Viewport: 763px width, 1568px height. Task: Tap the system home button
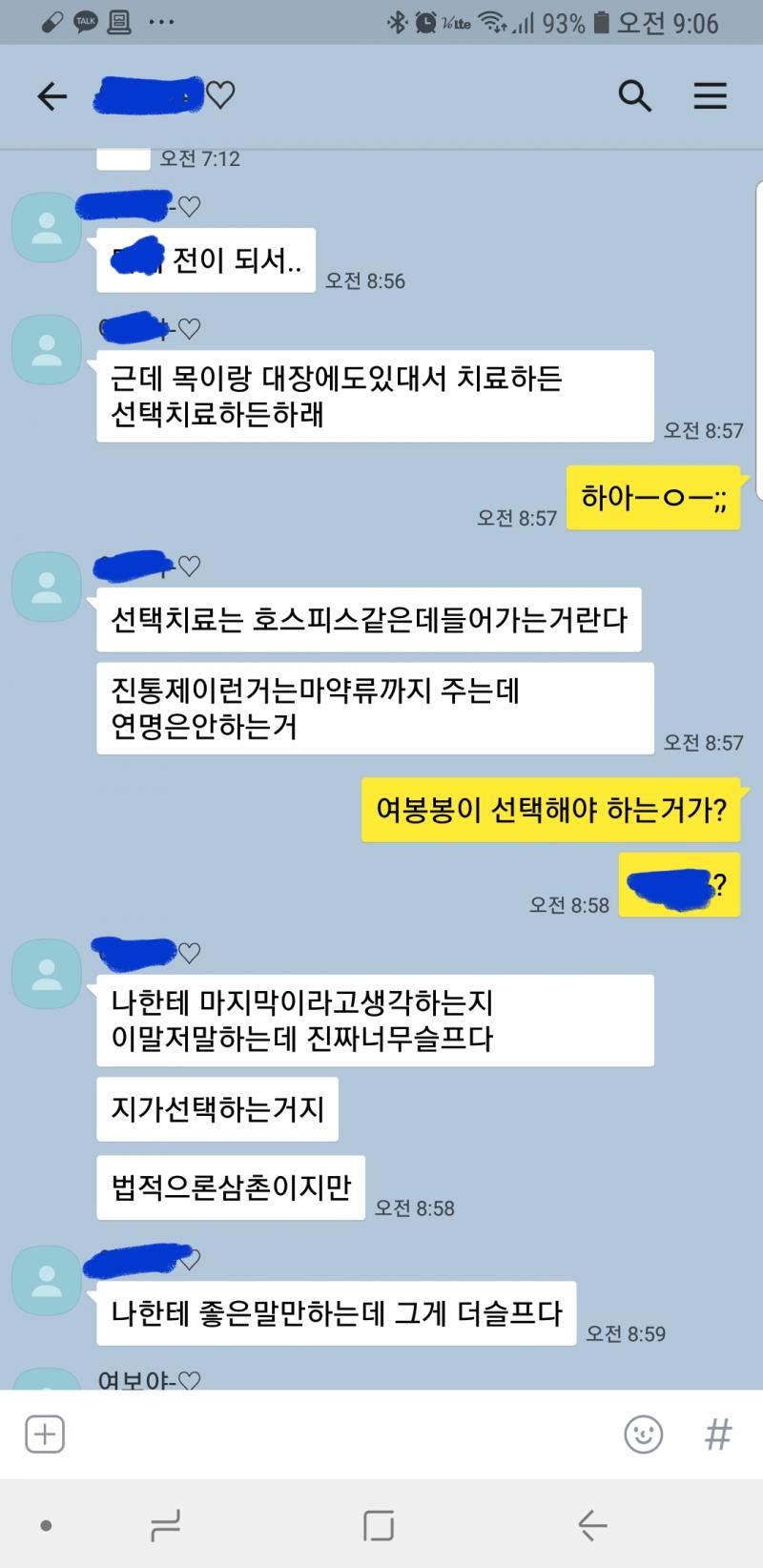[x=379, y=1525]
